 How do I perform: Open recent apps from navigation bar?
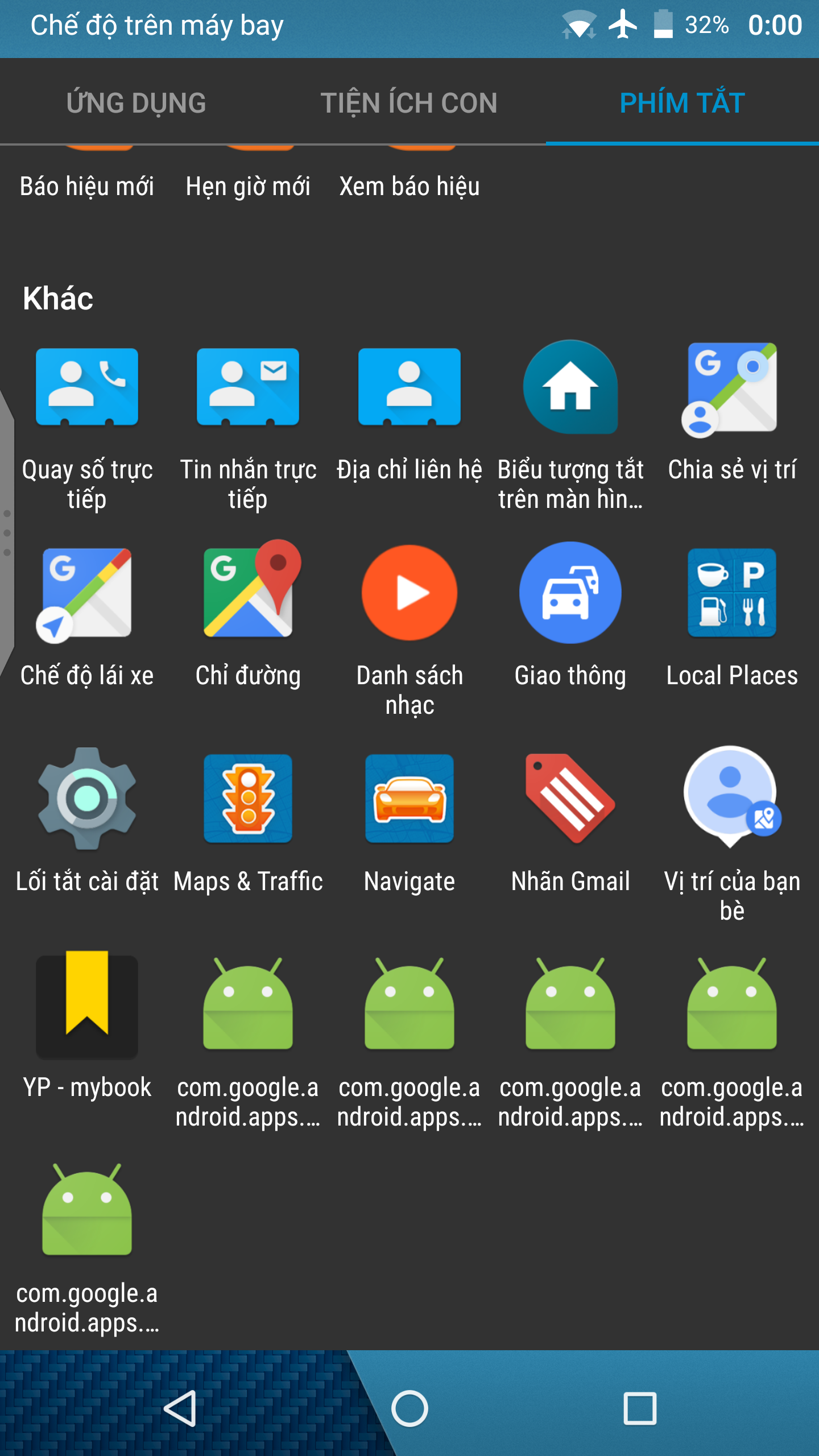640,1408
